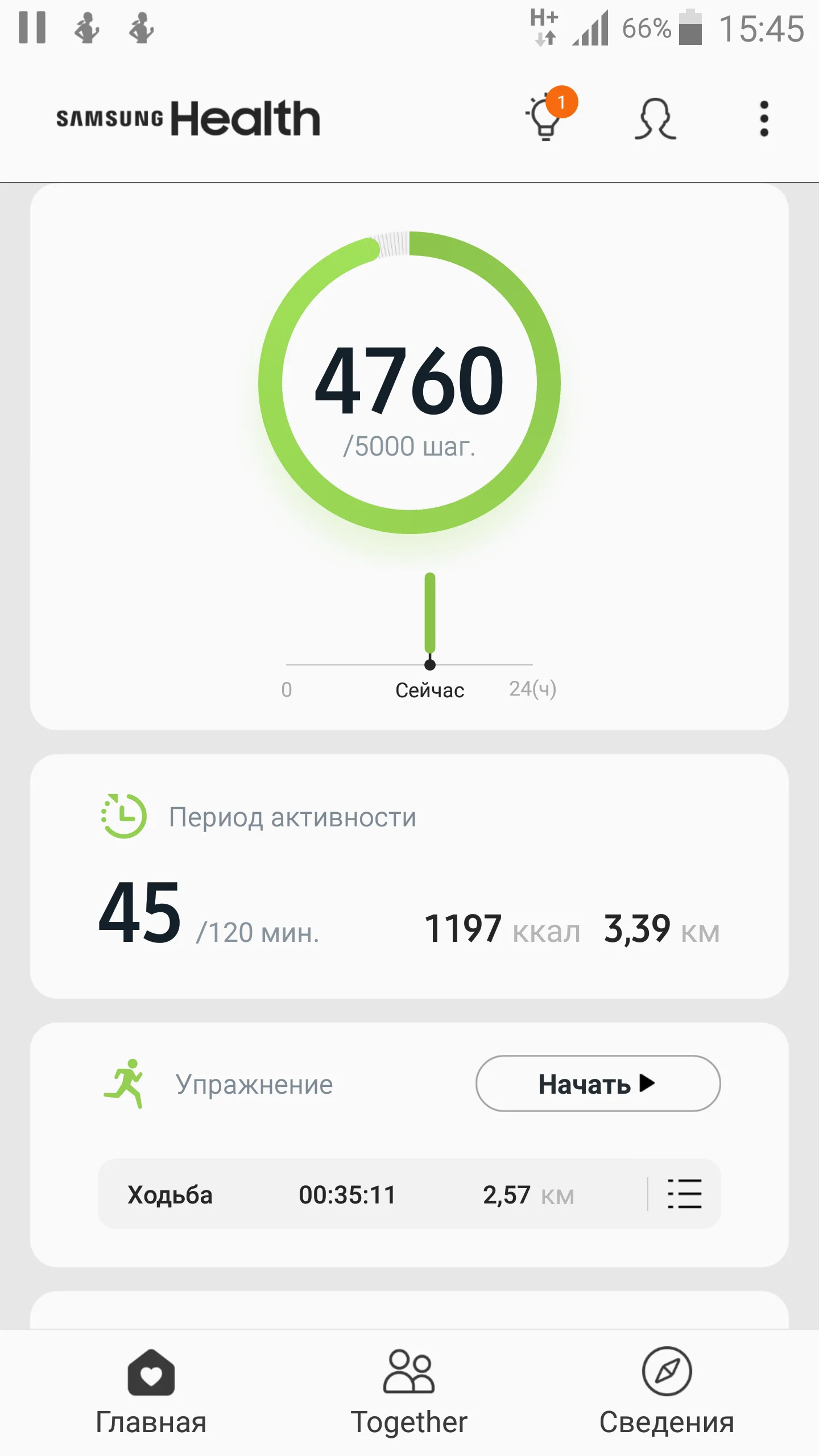The width and height of the screenshot is (819, 1456).
Task: Open the Период активности card
Action: [409, 876]
